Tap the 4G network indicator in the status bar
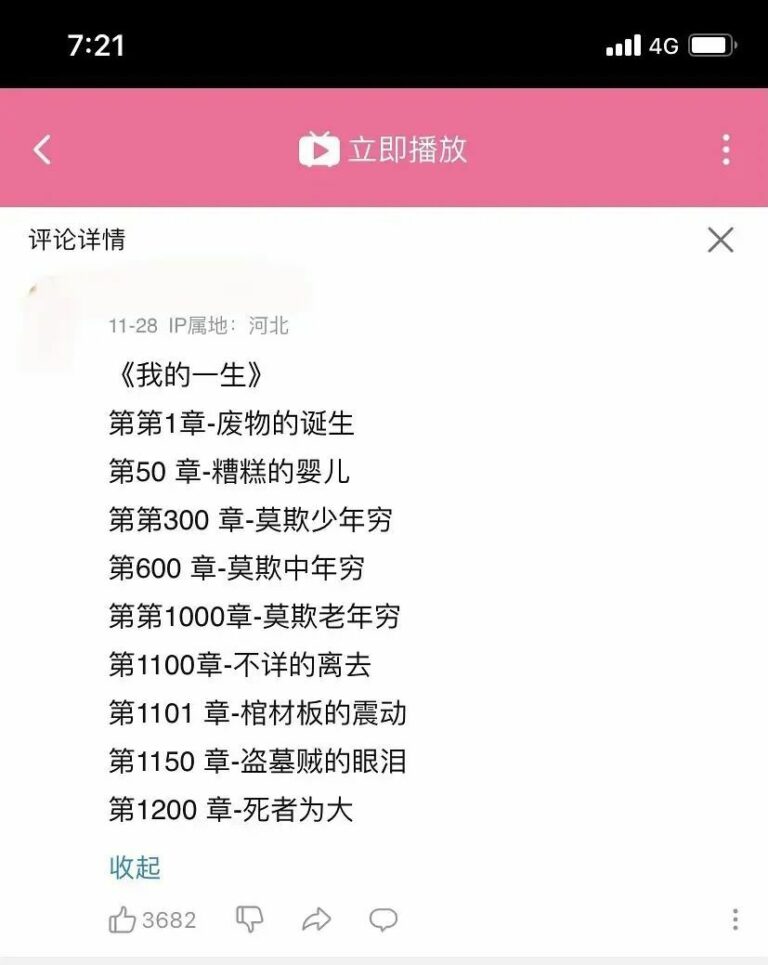The width and height of the screenshot is (768, 965). coord(661,46)
